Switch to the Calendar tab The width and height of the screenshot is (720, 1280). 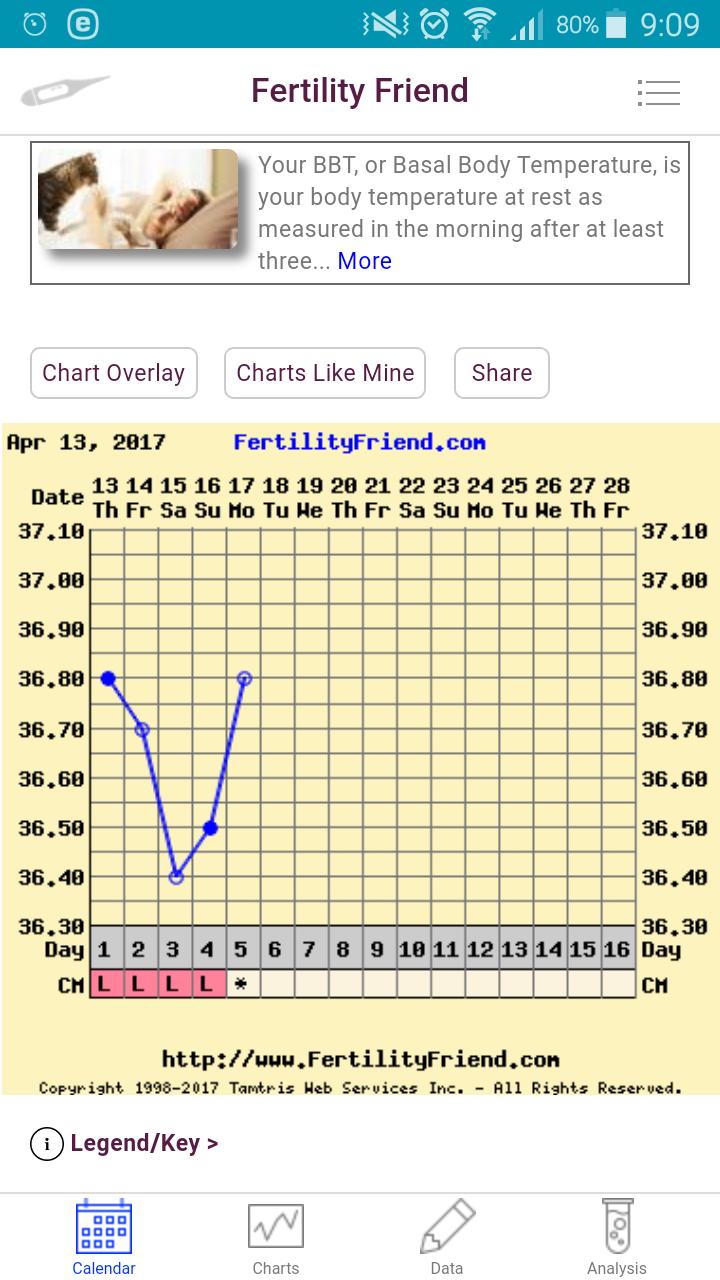[104, 1238]
